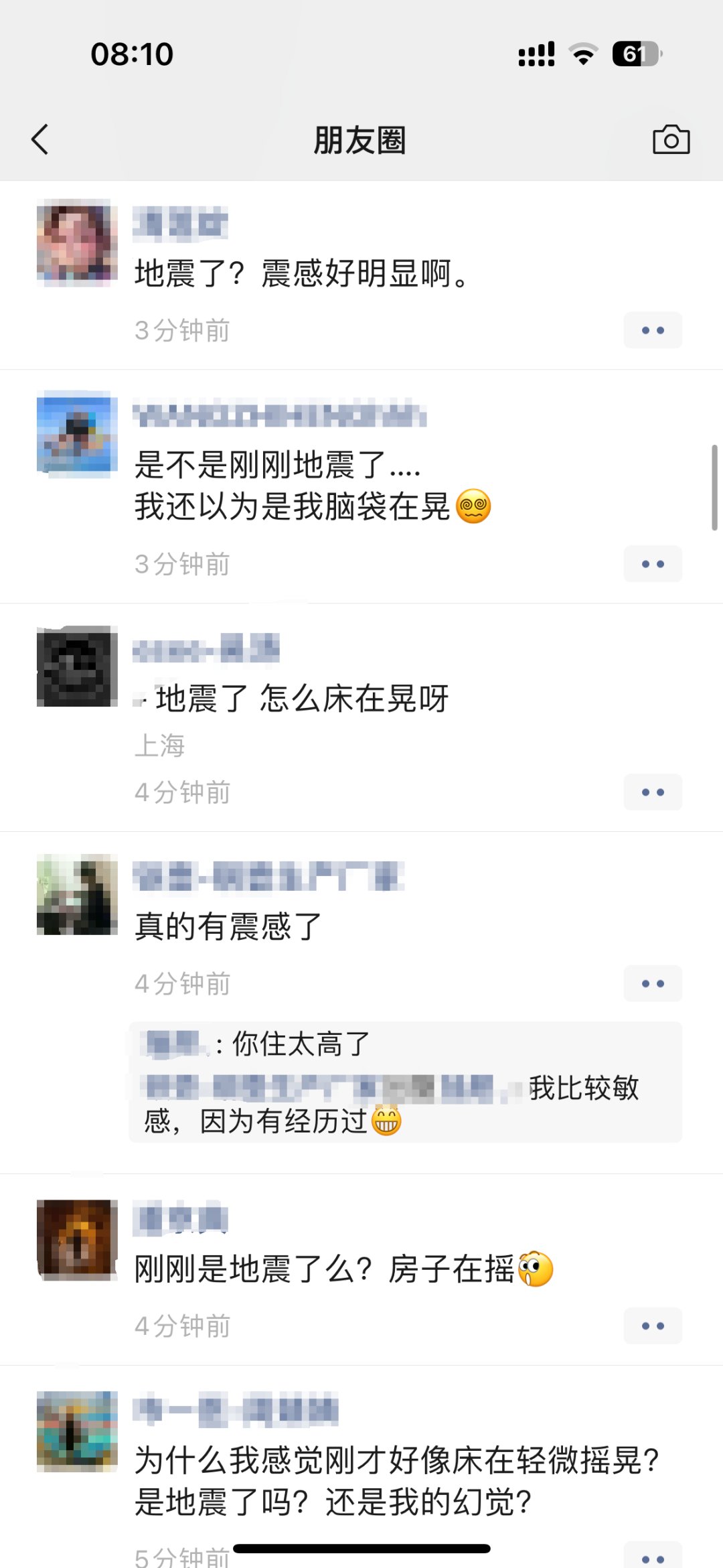The image size is (723, 1568).
Task: View profile photo of 我脑袋在晃 poster
Action: 77,435
